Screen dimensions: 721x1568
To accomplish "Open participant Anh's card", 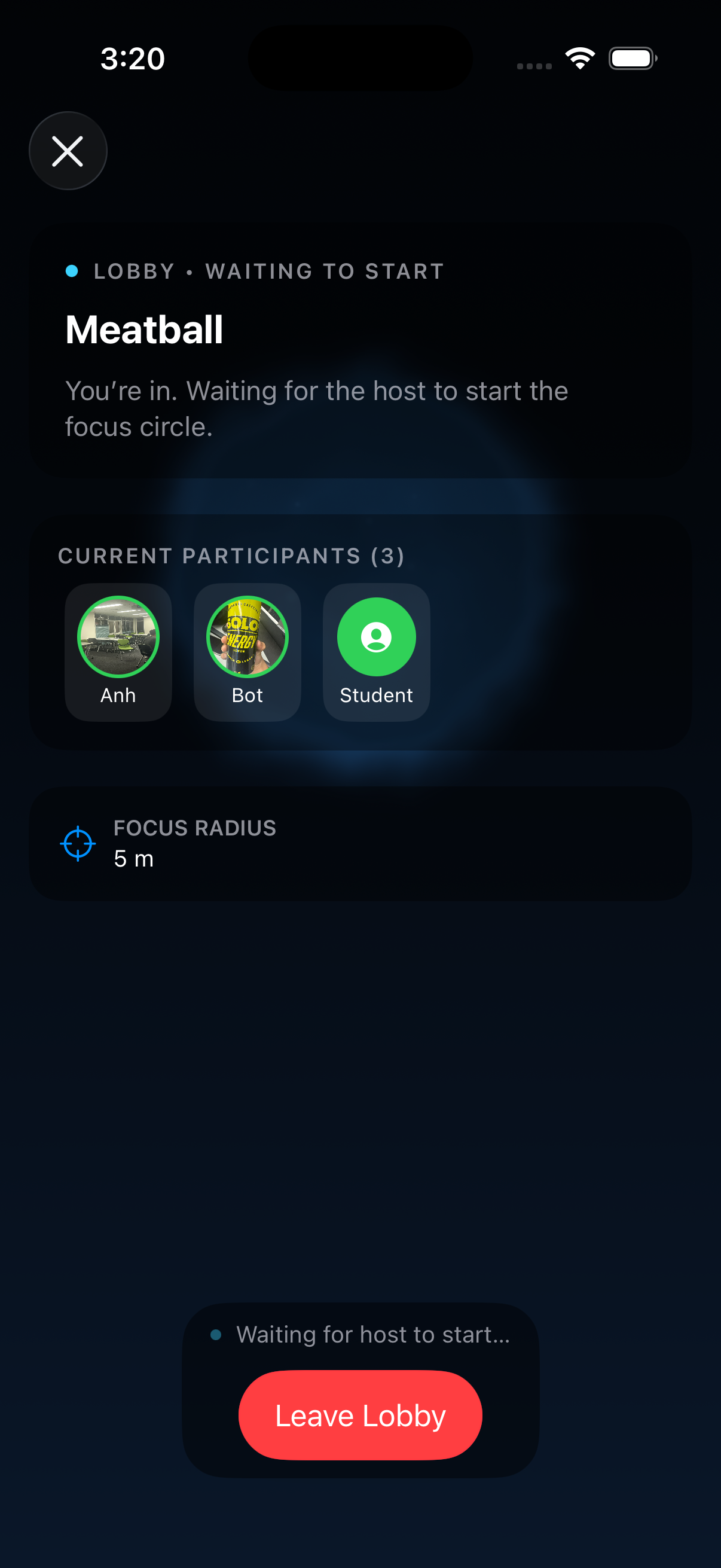I will (118, 652).
